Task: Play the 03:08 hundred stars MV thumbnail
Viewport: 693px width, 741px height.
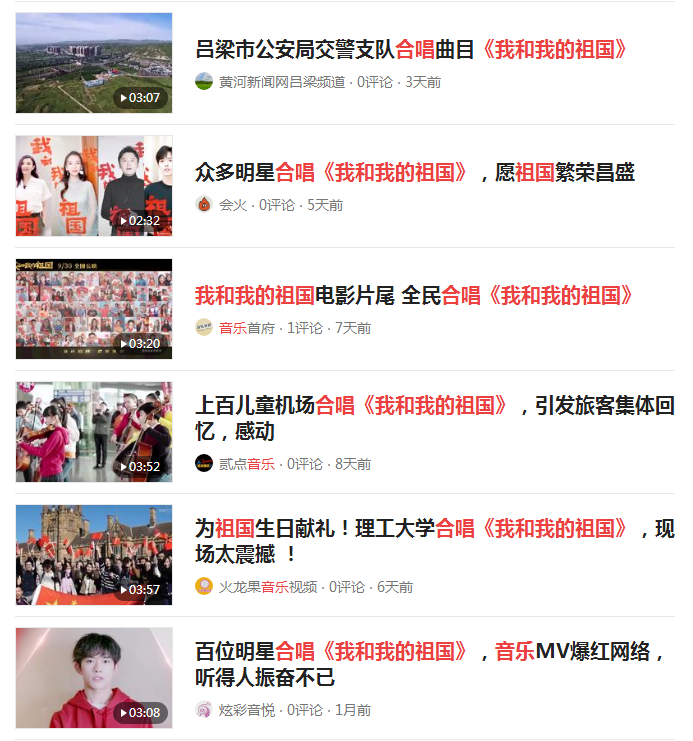Action: click(x=94, y=677)
